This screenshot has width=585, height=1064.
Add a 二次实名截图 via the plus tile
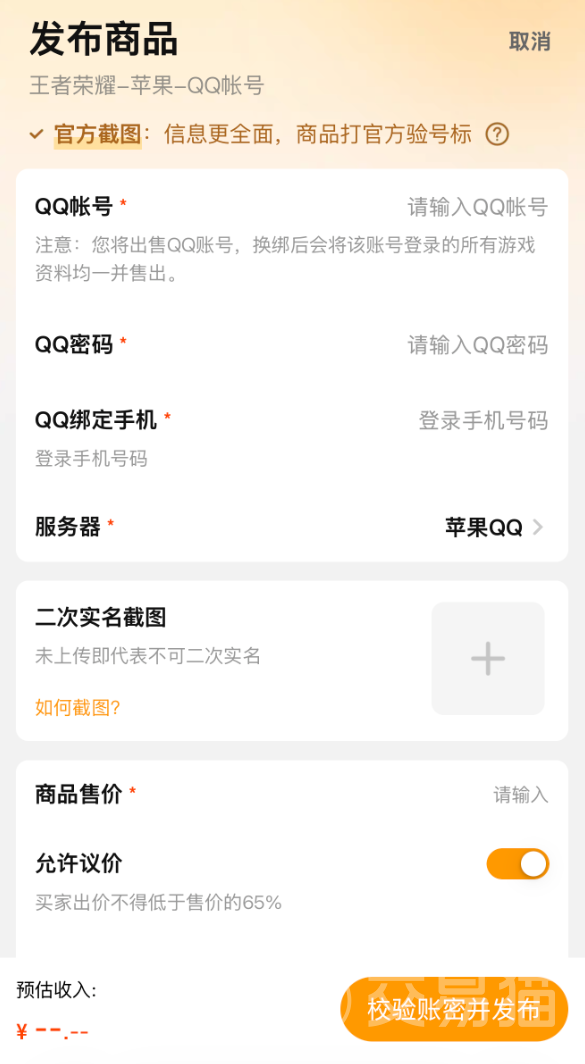click(x=488, y=658)
